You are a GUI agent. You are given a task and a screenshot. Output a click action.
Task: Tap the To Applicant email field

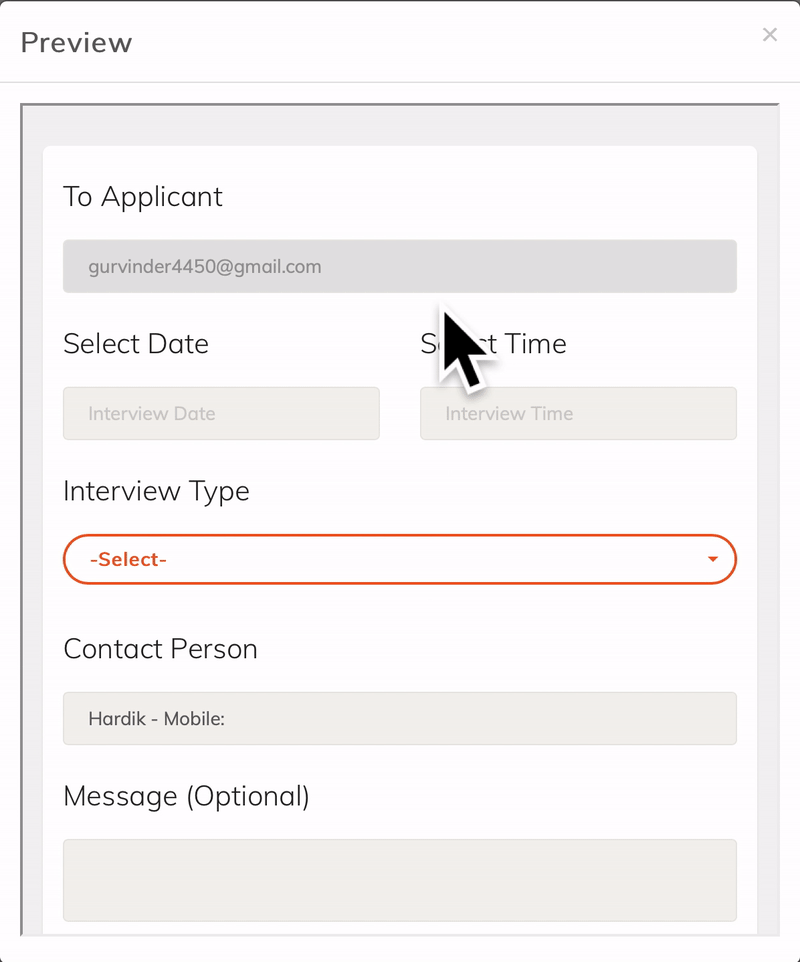coord(399,266)
